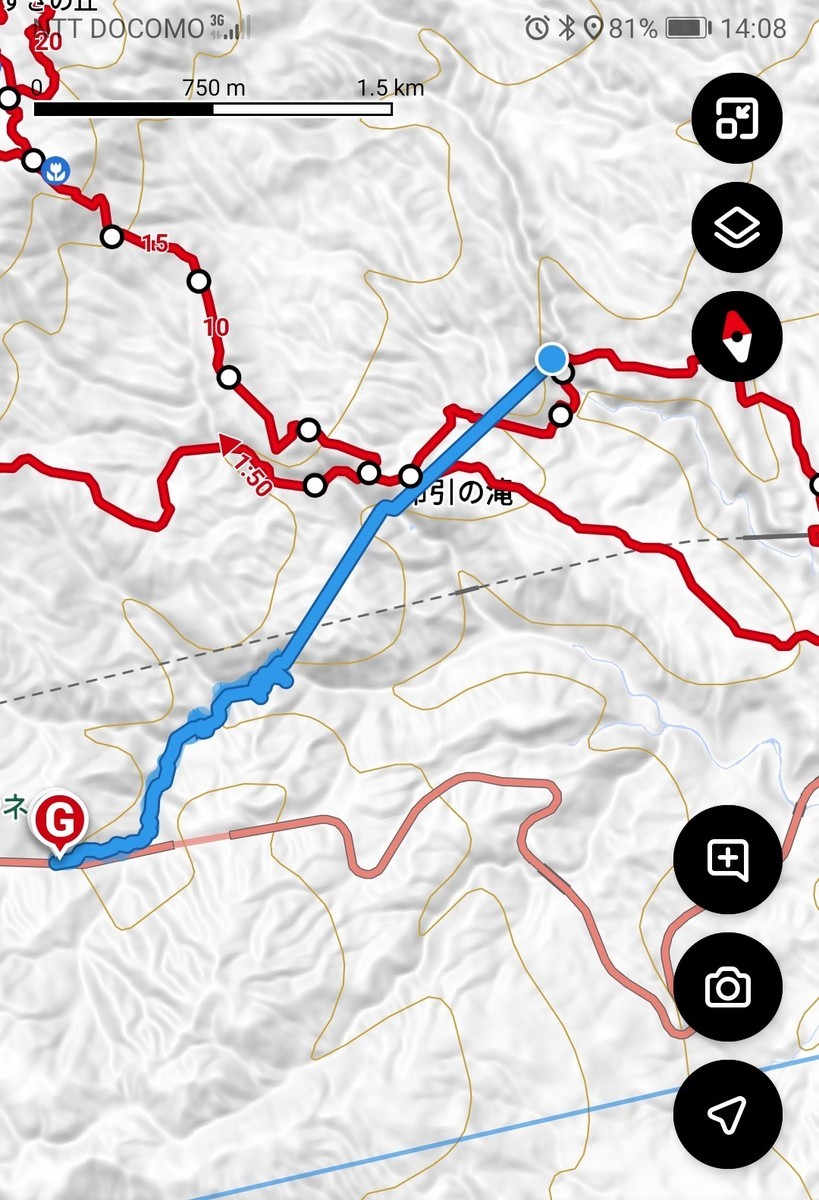
Task: Open the camera to take a photo
Action: tap(727, 987)
